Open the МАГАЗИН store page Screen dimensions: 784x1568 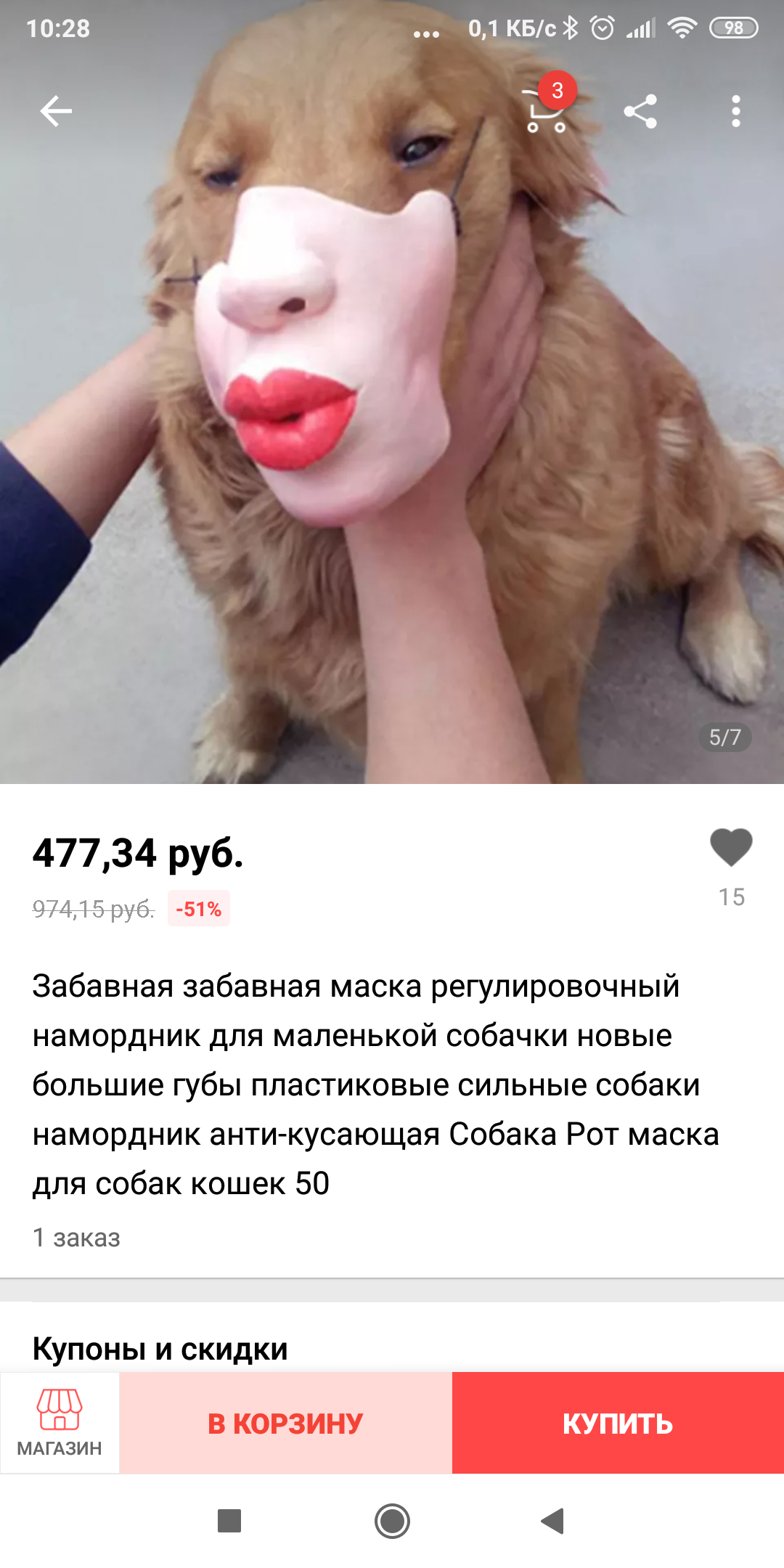click(x=60, y=1423)
